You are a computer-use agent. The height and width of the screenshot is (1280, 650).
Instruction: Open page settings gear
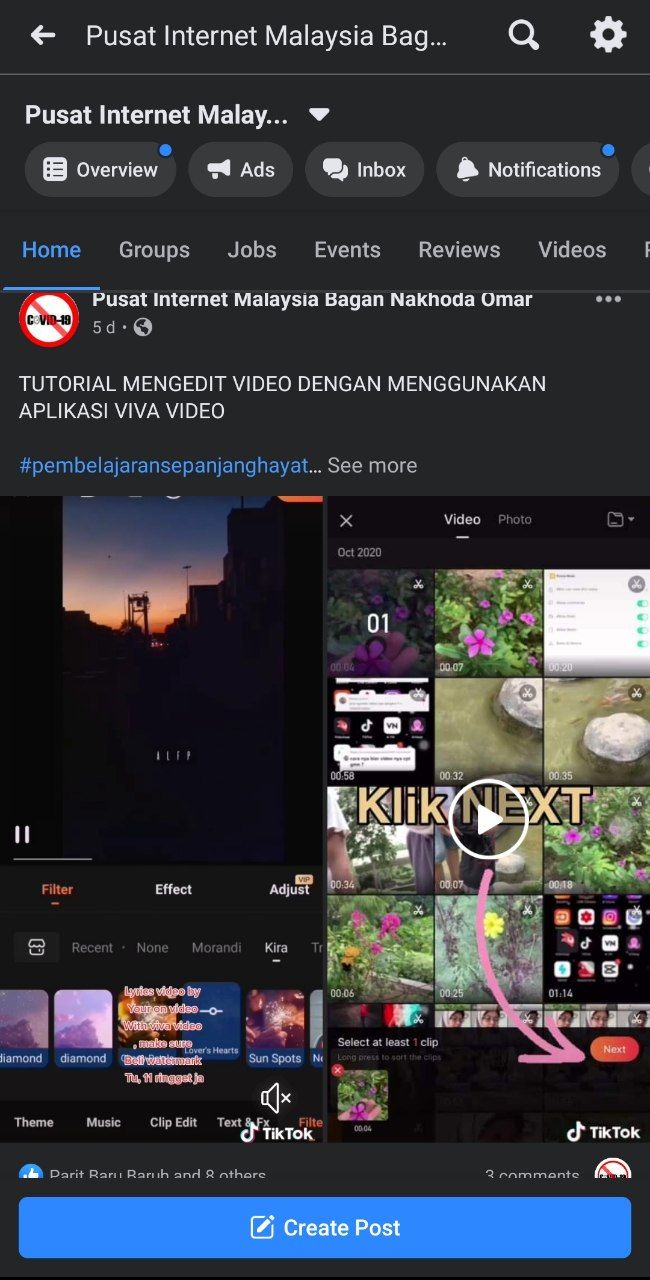(608, 36)
